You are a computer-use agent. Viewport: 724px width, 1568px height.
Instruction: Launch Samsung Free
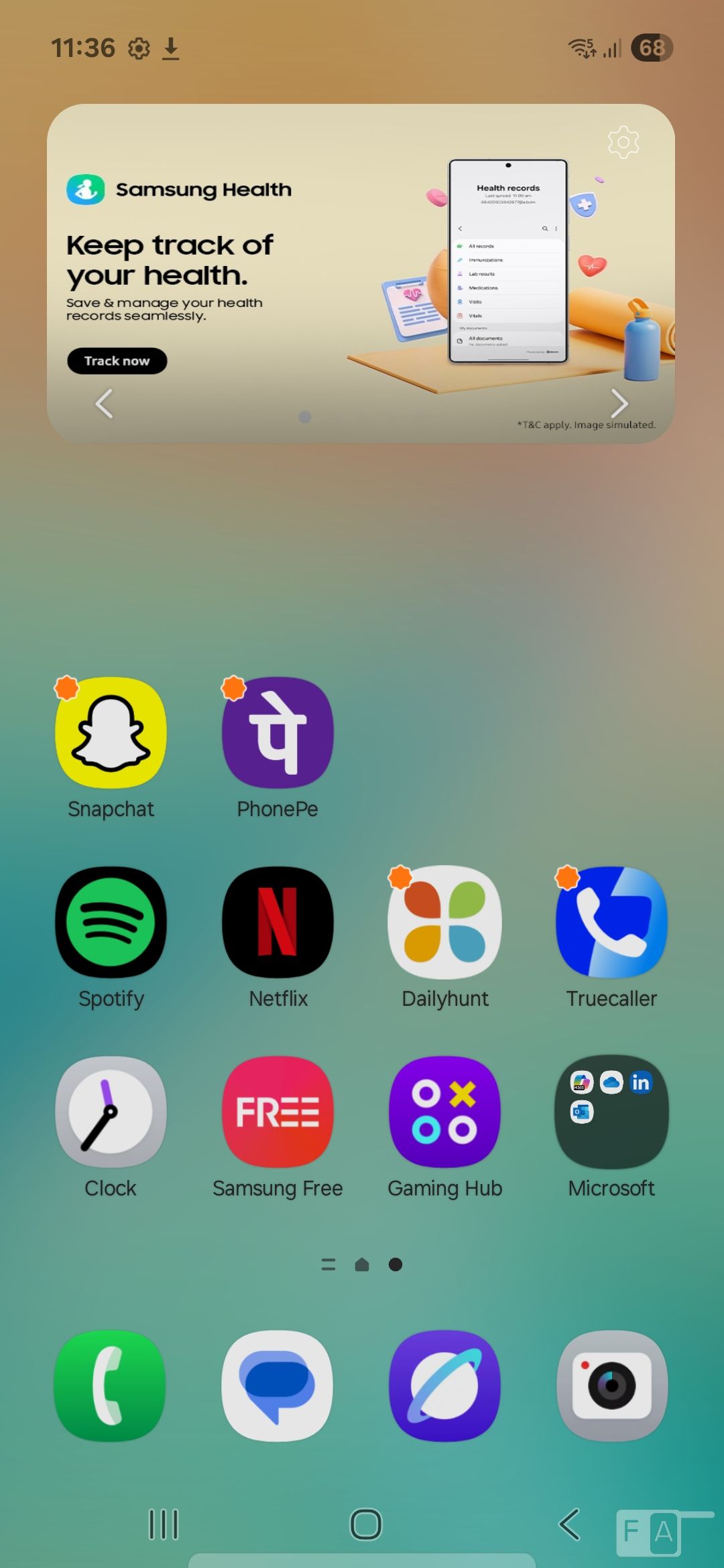[278, 1112]
